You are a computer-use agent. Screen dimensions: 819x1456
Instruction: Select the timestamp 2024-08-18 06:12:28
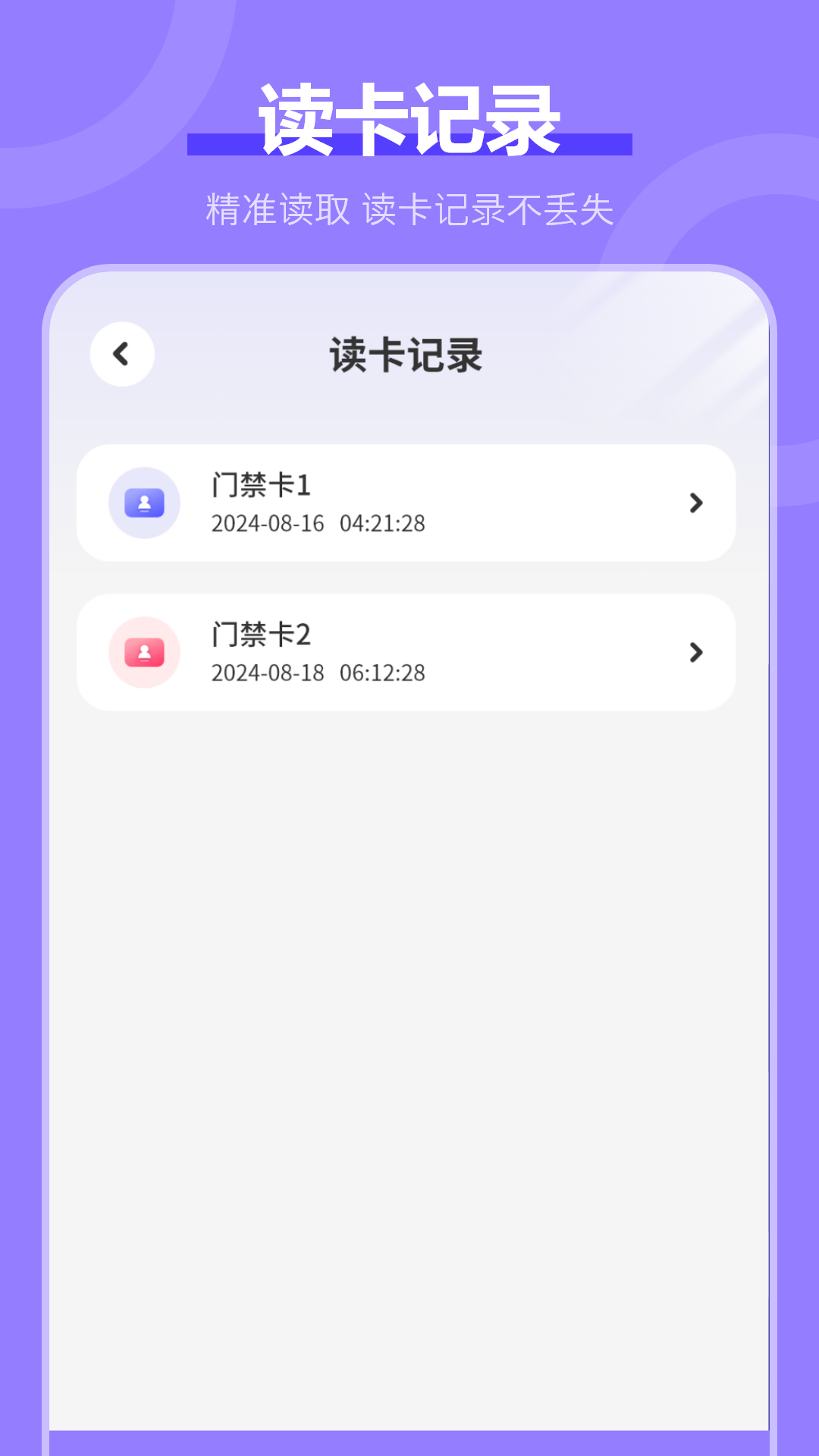318,673
